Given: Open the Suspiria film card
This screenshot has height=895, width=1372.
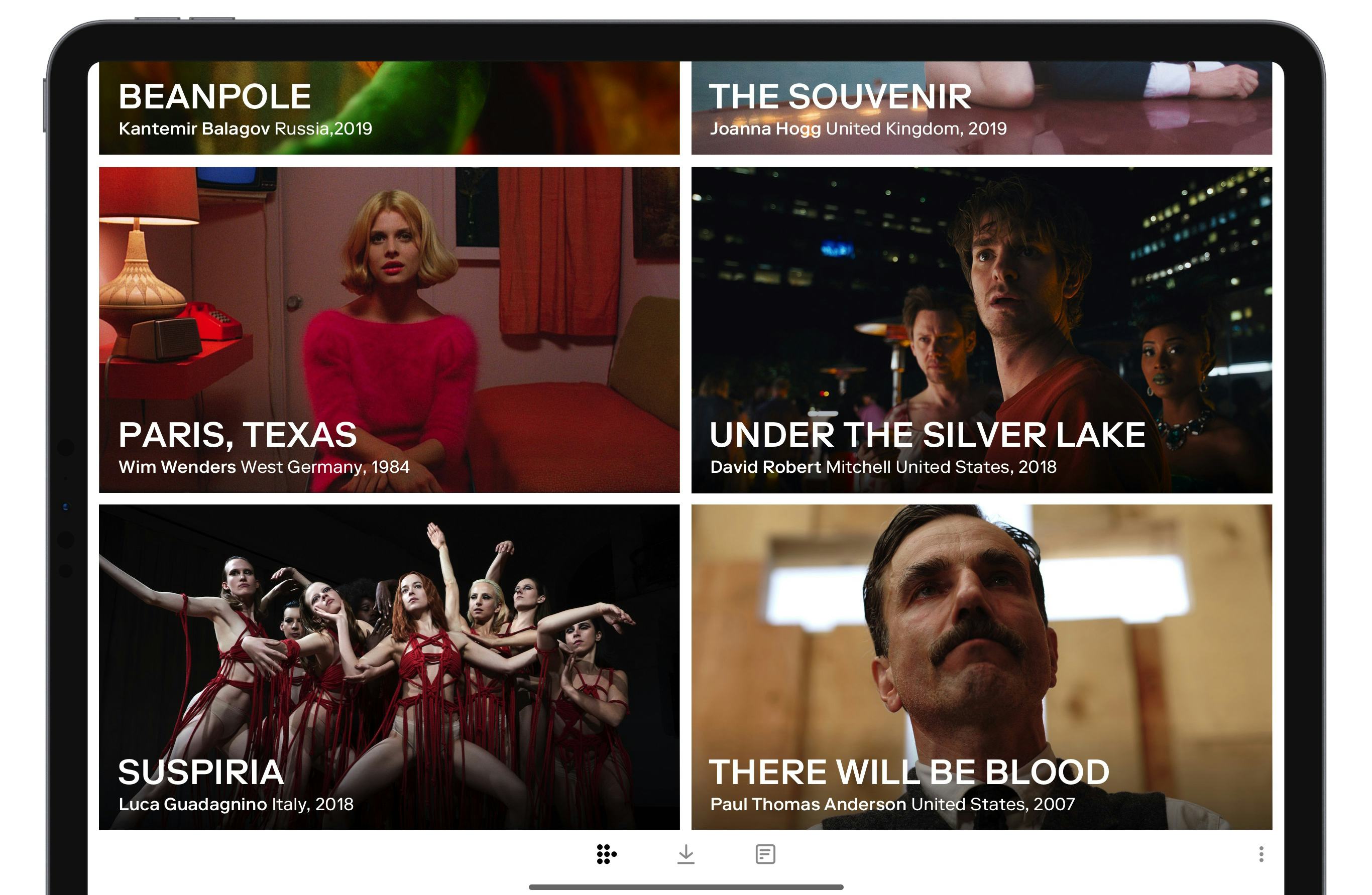Looking at the screenshot, I should (x=389, y=667).
